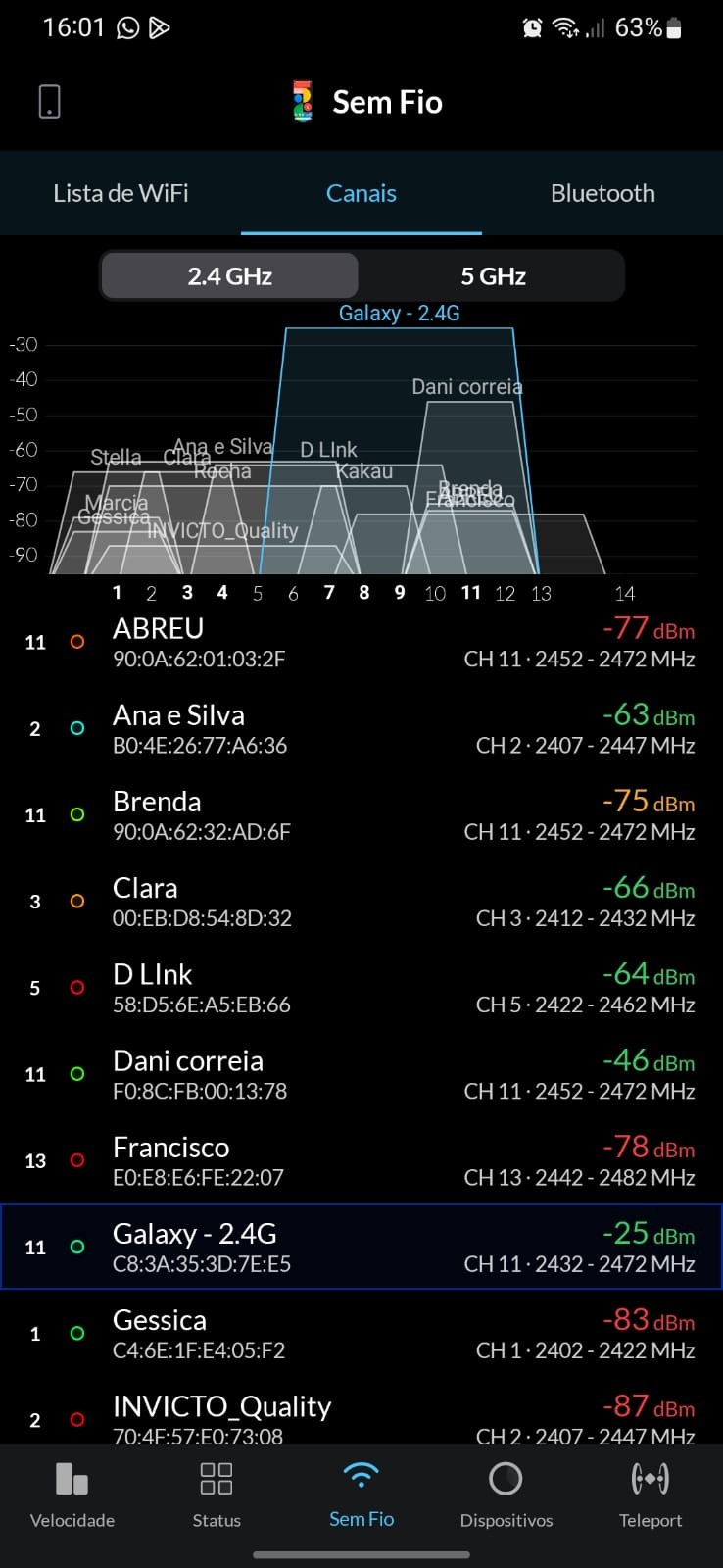The image size is (723, 1568).
Task: Select the Dani correia network
Action: click(361, 1073)
